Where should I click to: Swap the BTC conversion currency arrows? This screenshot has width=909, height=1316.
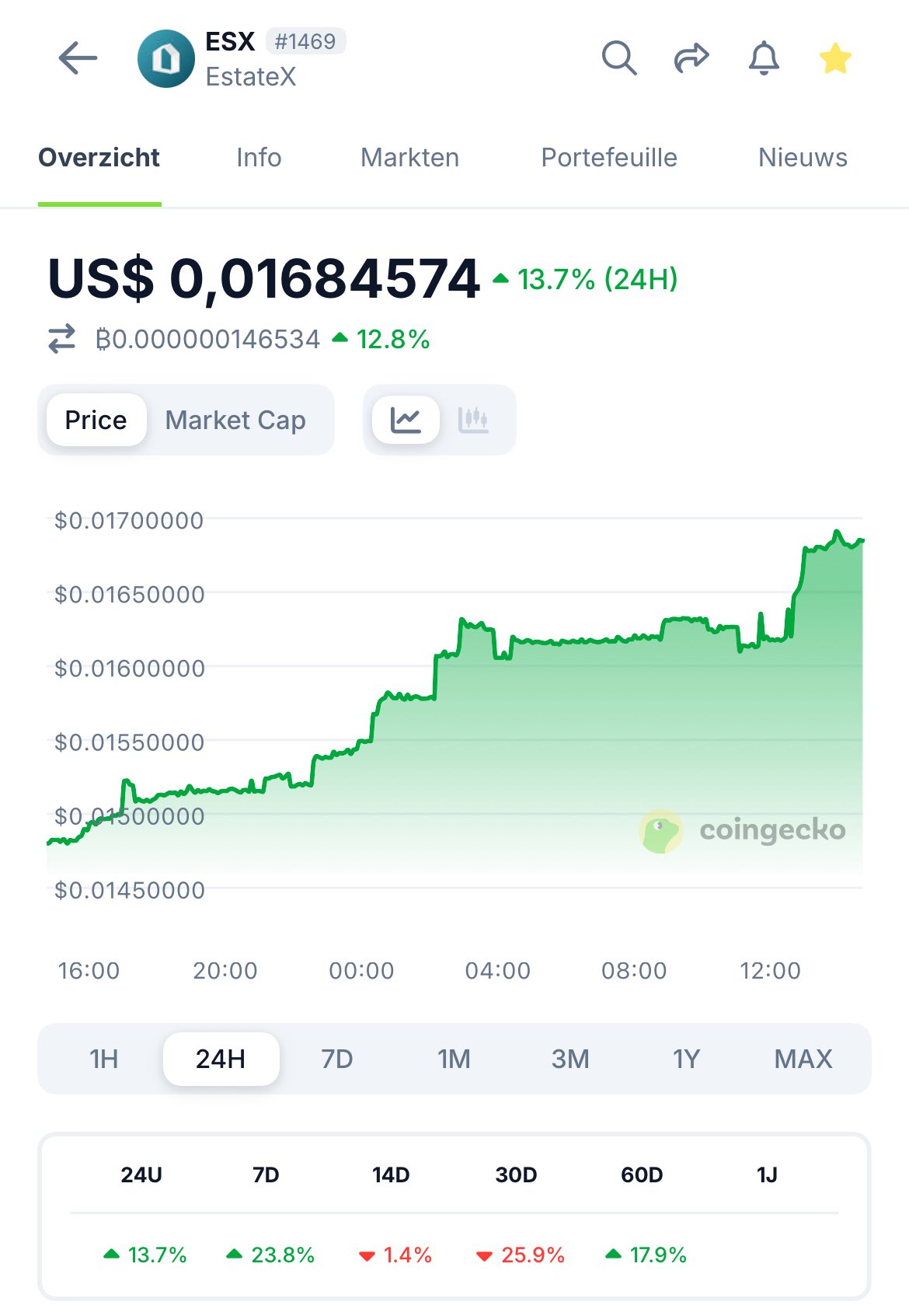[x=62, y=339]
